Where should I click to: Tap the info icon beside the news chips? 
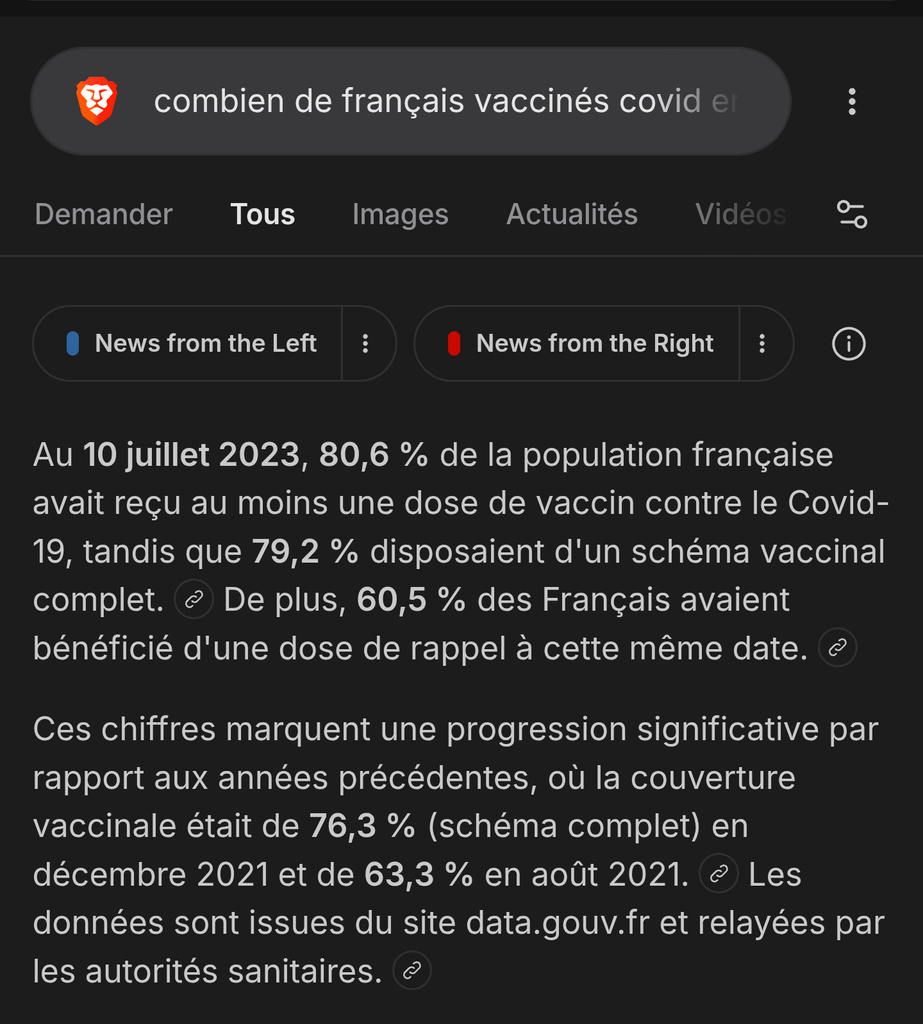point(849,344)
